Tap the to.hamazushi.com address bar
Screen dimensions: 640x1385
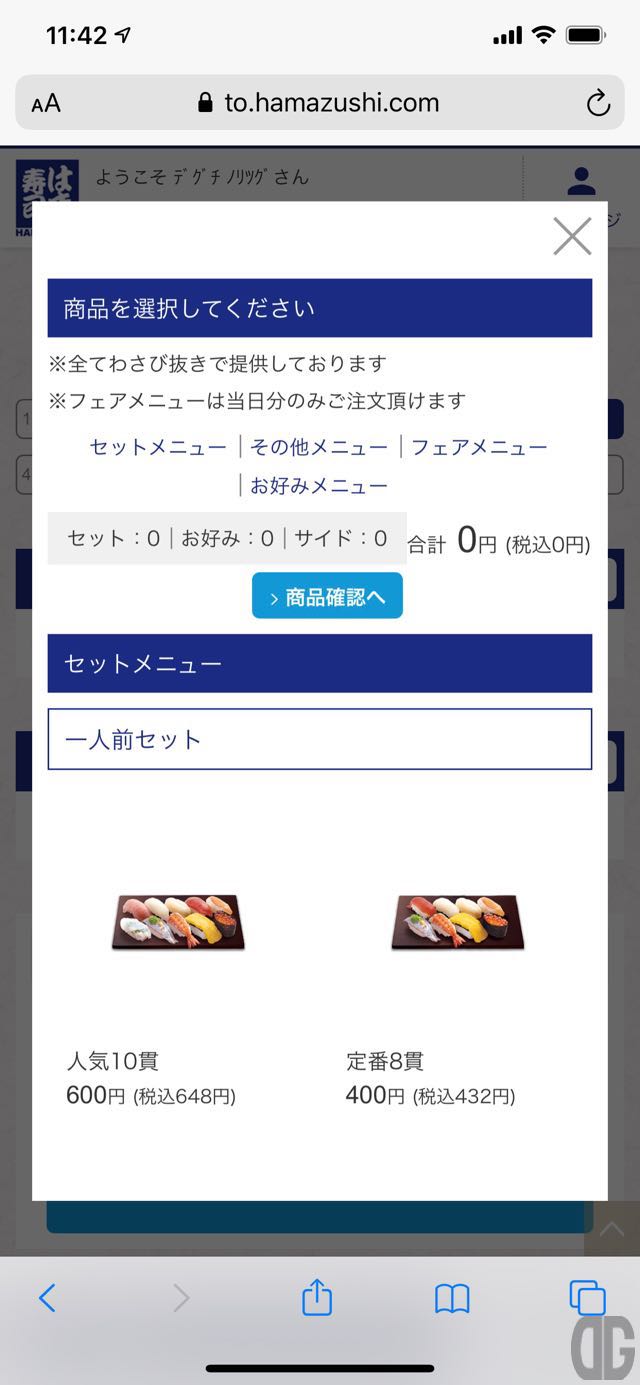pyautogui.click(x=320, y=103)
